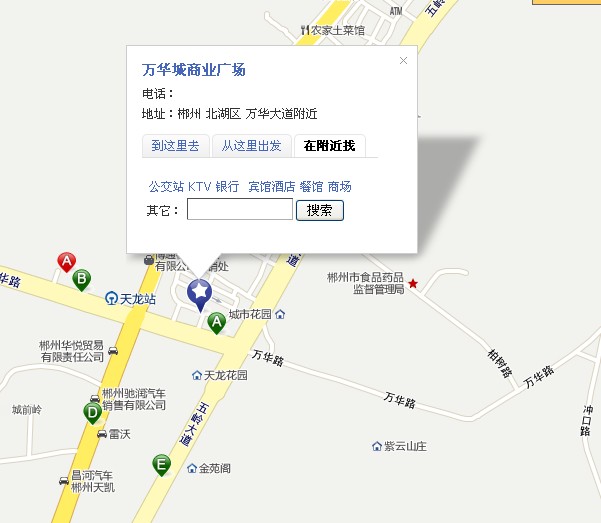
Task: Focus the 其它 keyword input box
Action: coord(240,210)
